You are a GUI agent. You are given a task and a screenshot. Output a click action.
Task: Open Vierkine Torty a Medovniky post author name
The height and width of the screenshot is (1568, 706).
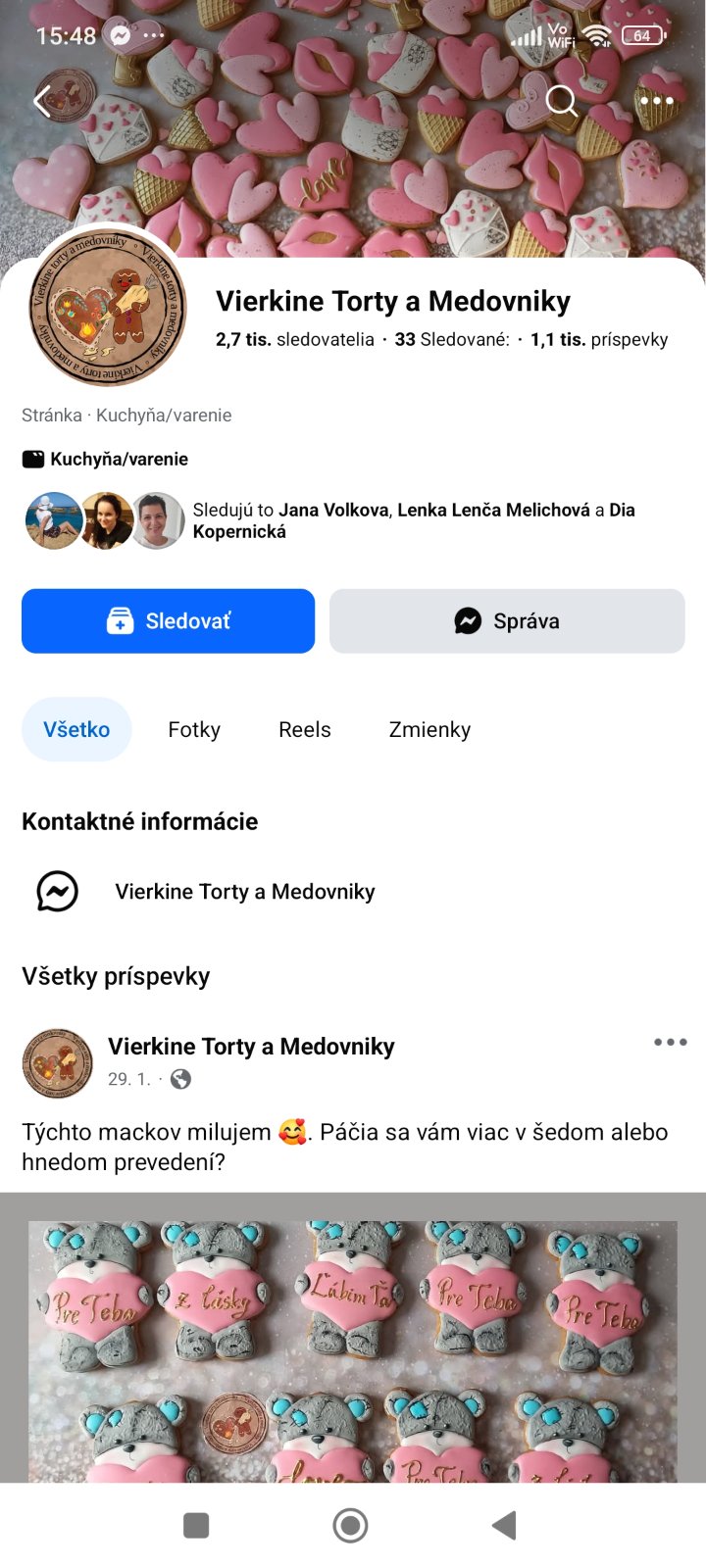[x=251, y=1047]
